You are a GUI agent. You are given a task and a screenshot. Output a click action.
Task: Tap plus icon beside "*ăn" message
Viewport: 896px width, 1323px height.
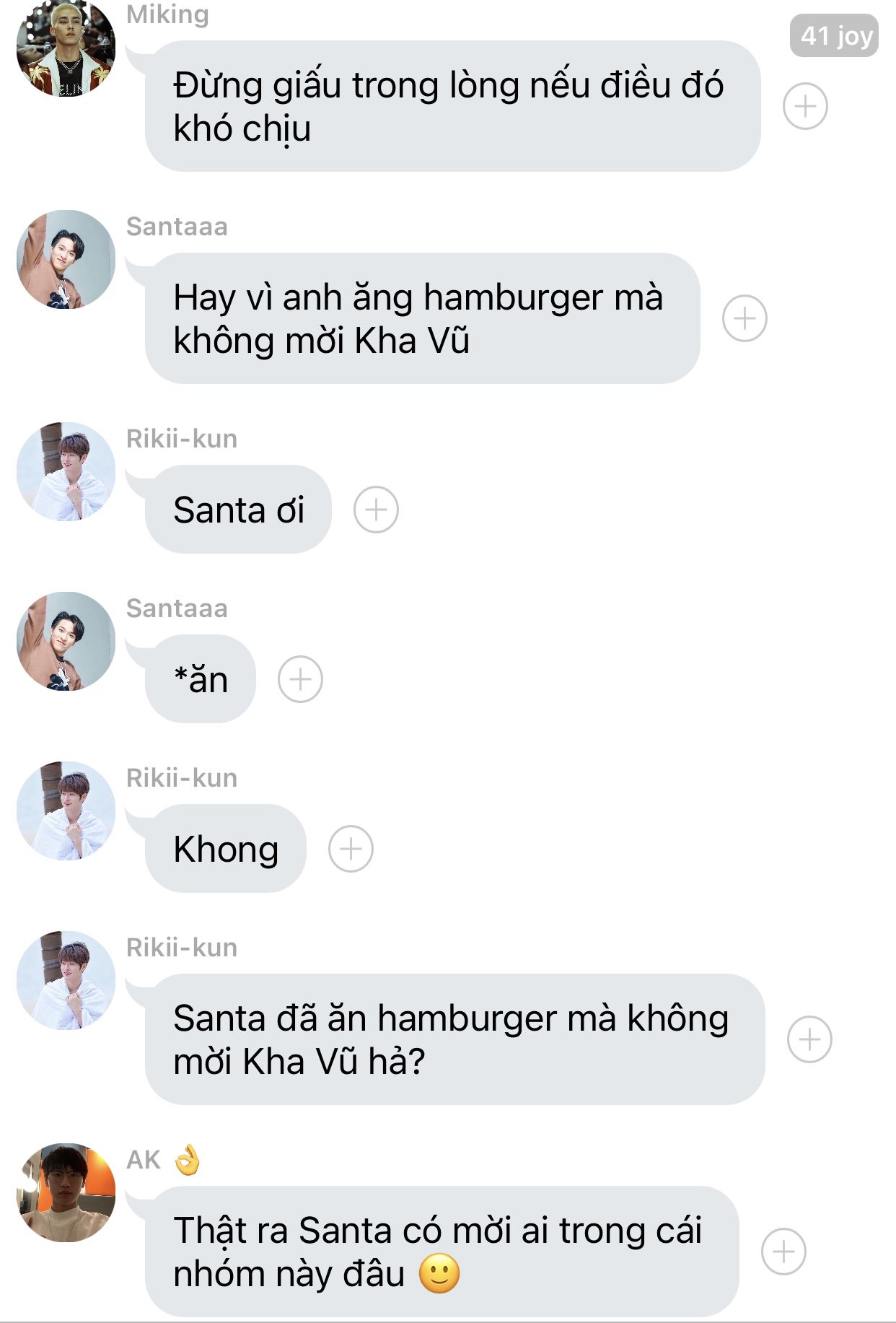tap(299, 679)
